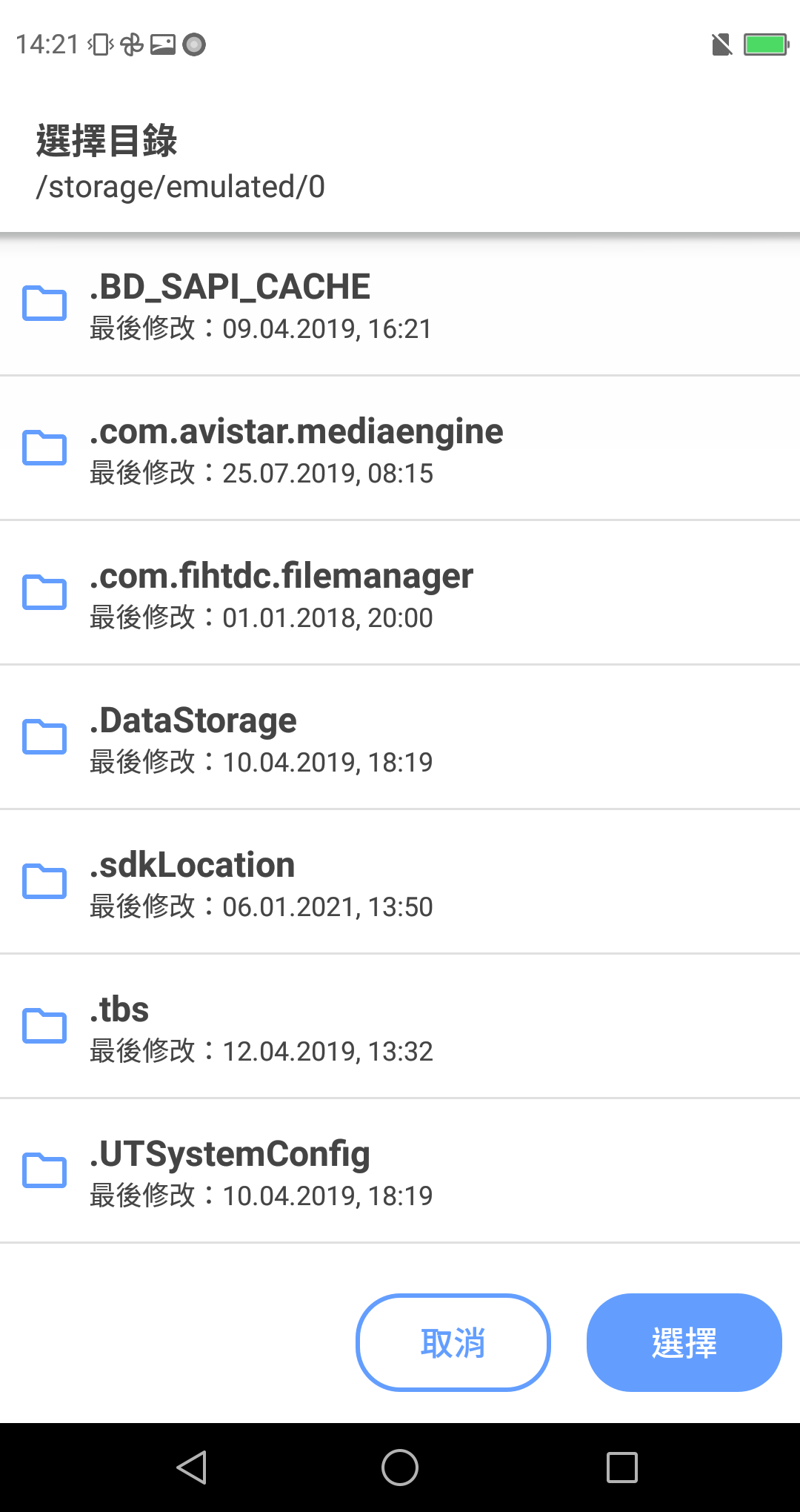Image resolution: width=800 pixels, height=1512 pixels.
Task: Go back using the system back button
Action: pyautogui.click(x=192, y=1468)
